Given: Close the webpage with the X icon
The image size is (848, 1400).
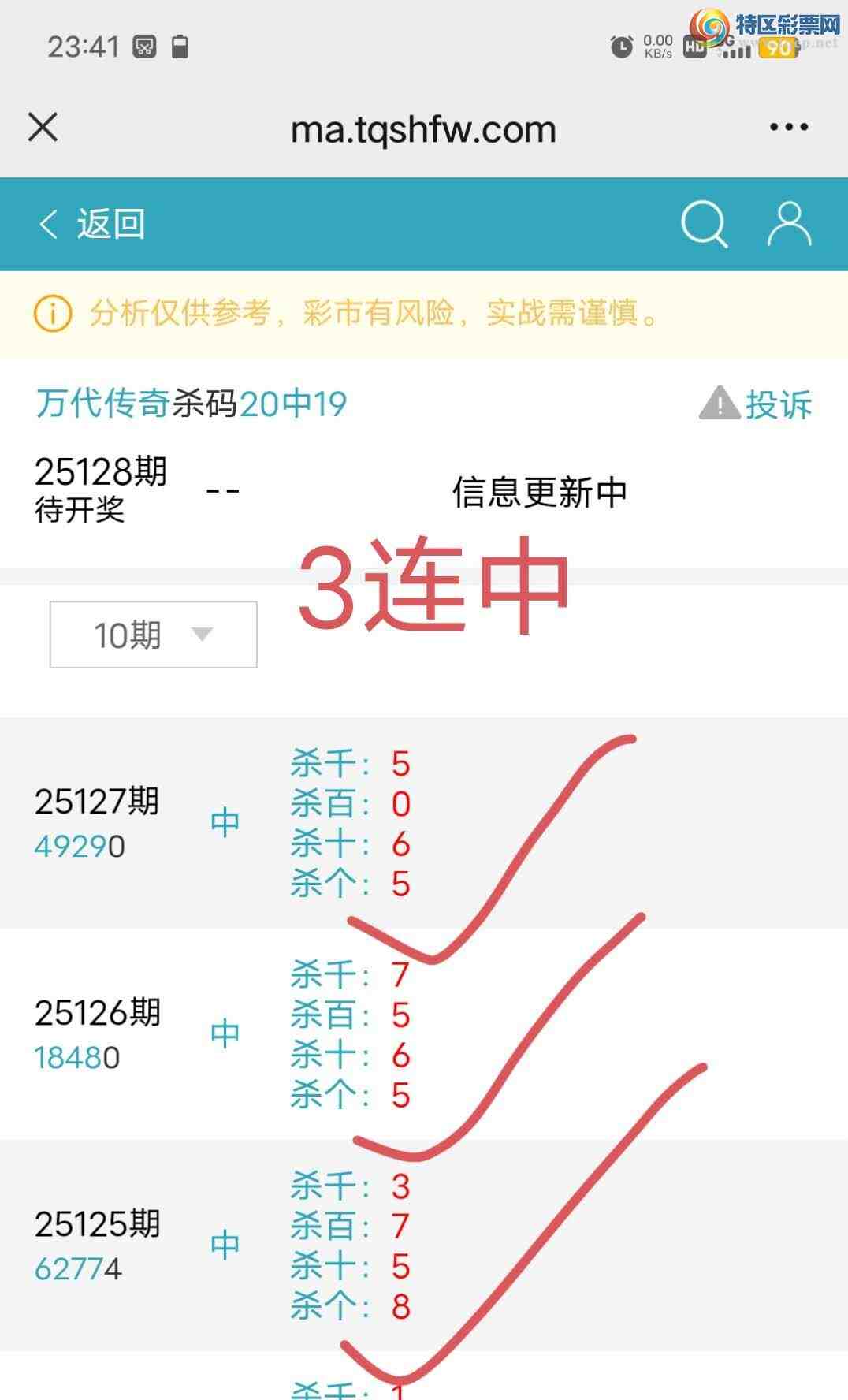Looking at the screenshot, I should (x=42, y=127).
